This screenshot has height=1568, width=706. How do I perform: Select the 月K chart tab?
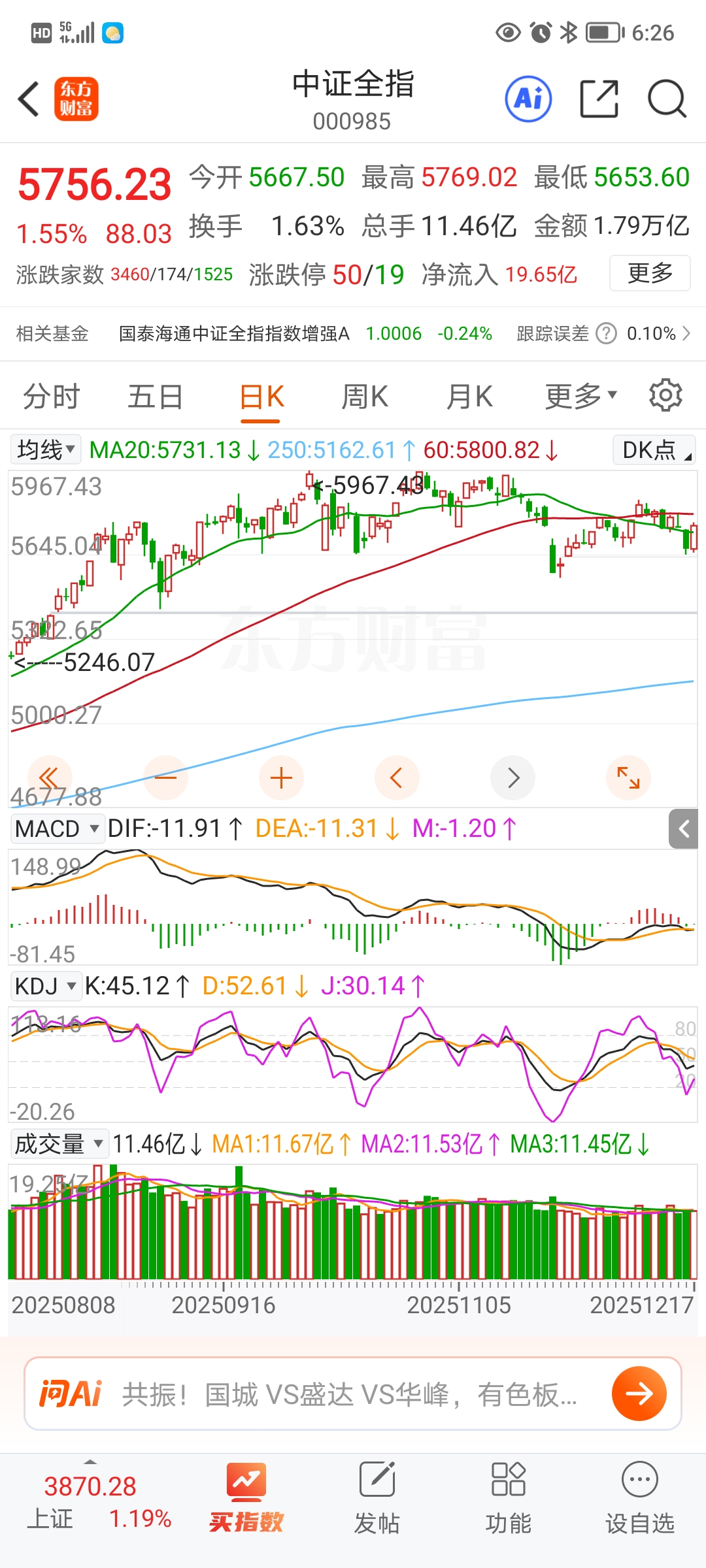pyautogui.click(x=469, y=397)
